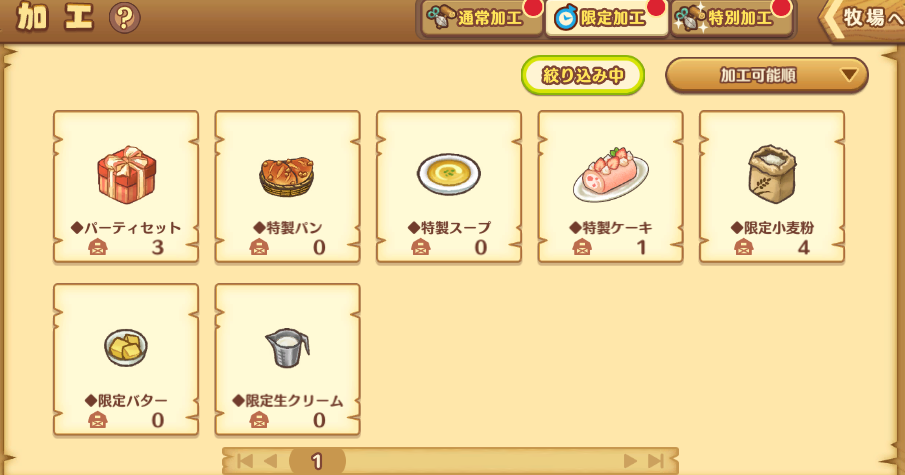Go to the next page
The width and height of the screenshot is (905, 475).
tap(630, 461)
